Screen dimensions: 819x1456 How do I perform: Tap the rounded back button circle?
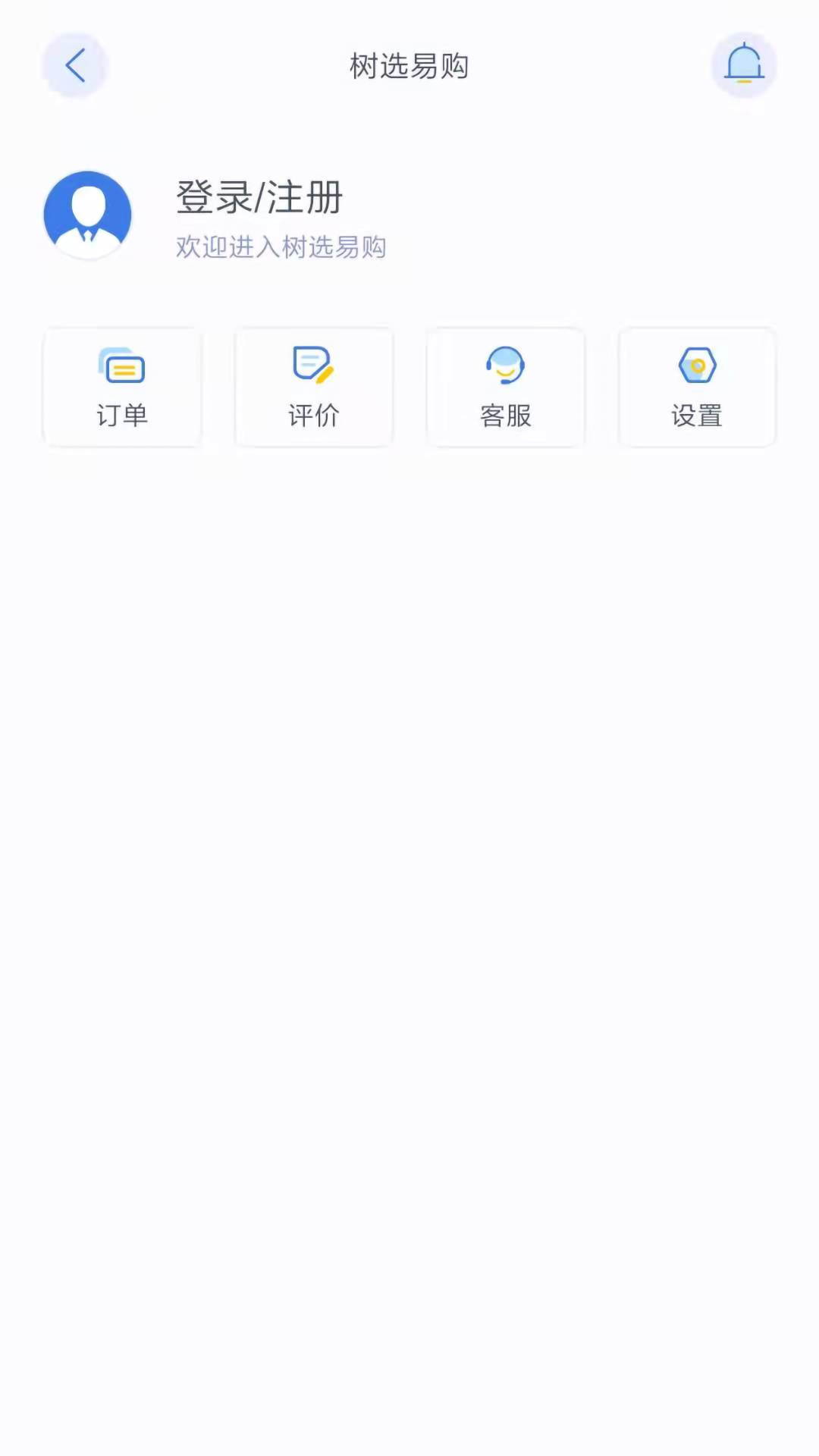[75, 65]
